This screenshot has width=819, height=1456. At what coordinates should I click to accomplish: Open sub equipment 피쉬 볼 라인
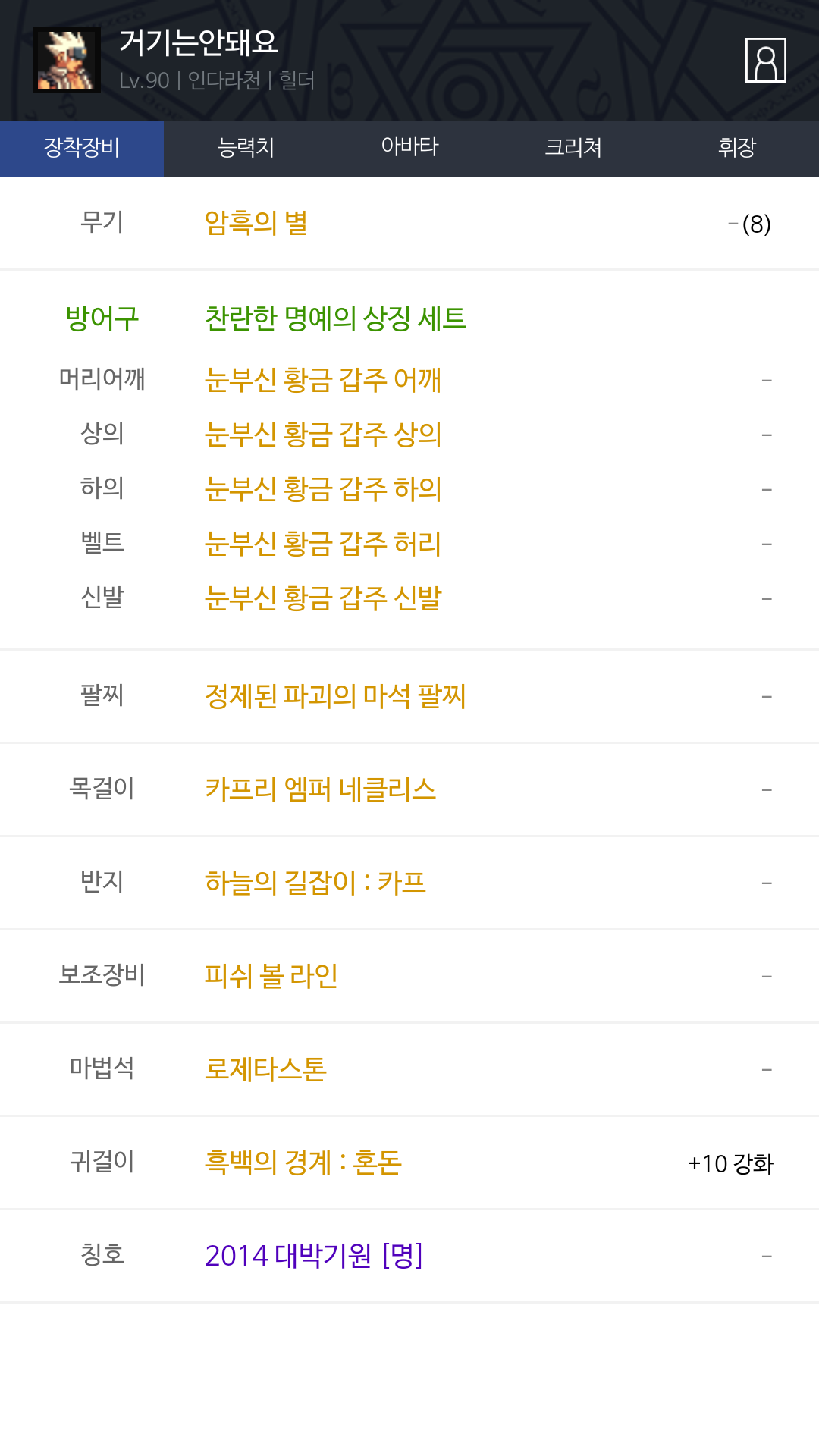coord(271,975)
